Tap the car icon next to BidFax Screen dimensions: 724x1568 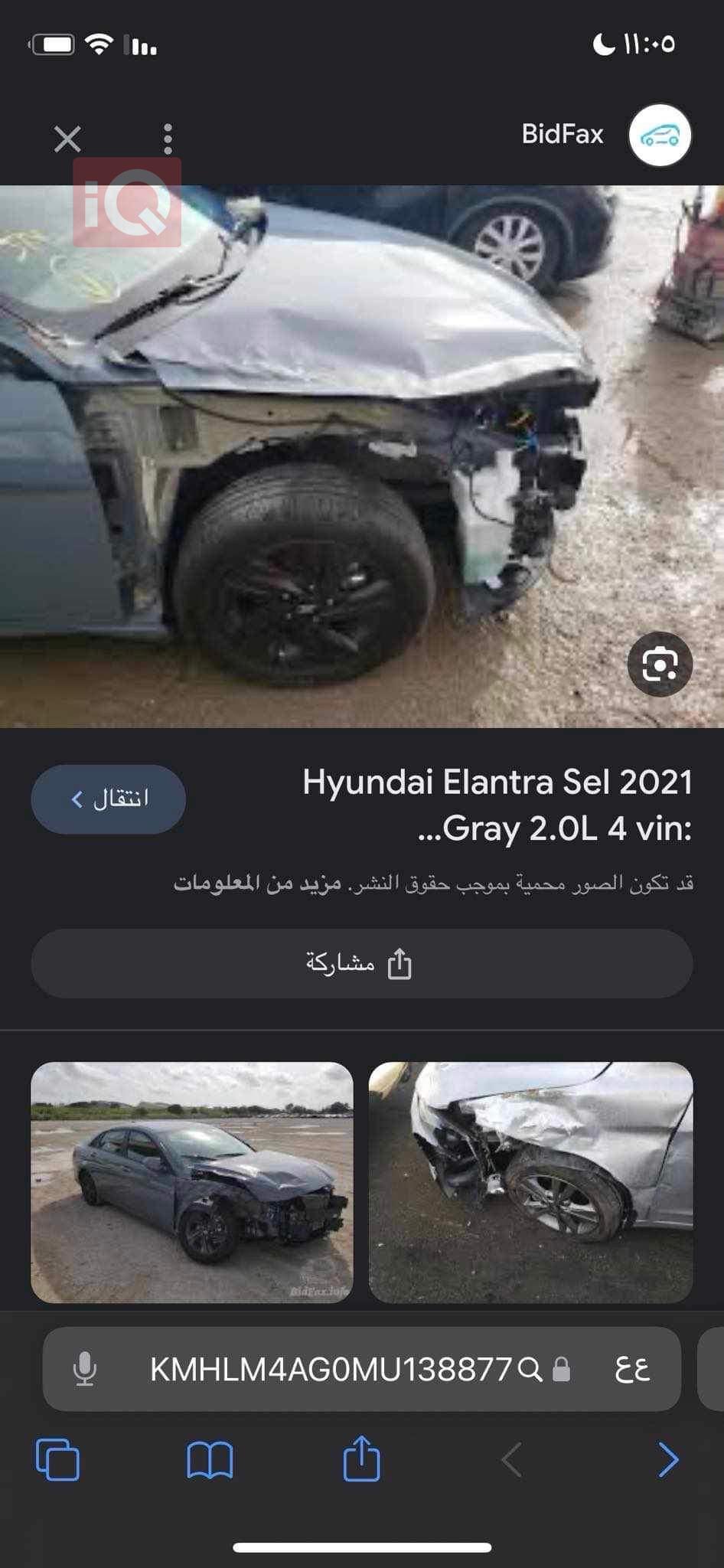tap(660, 134)
